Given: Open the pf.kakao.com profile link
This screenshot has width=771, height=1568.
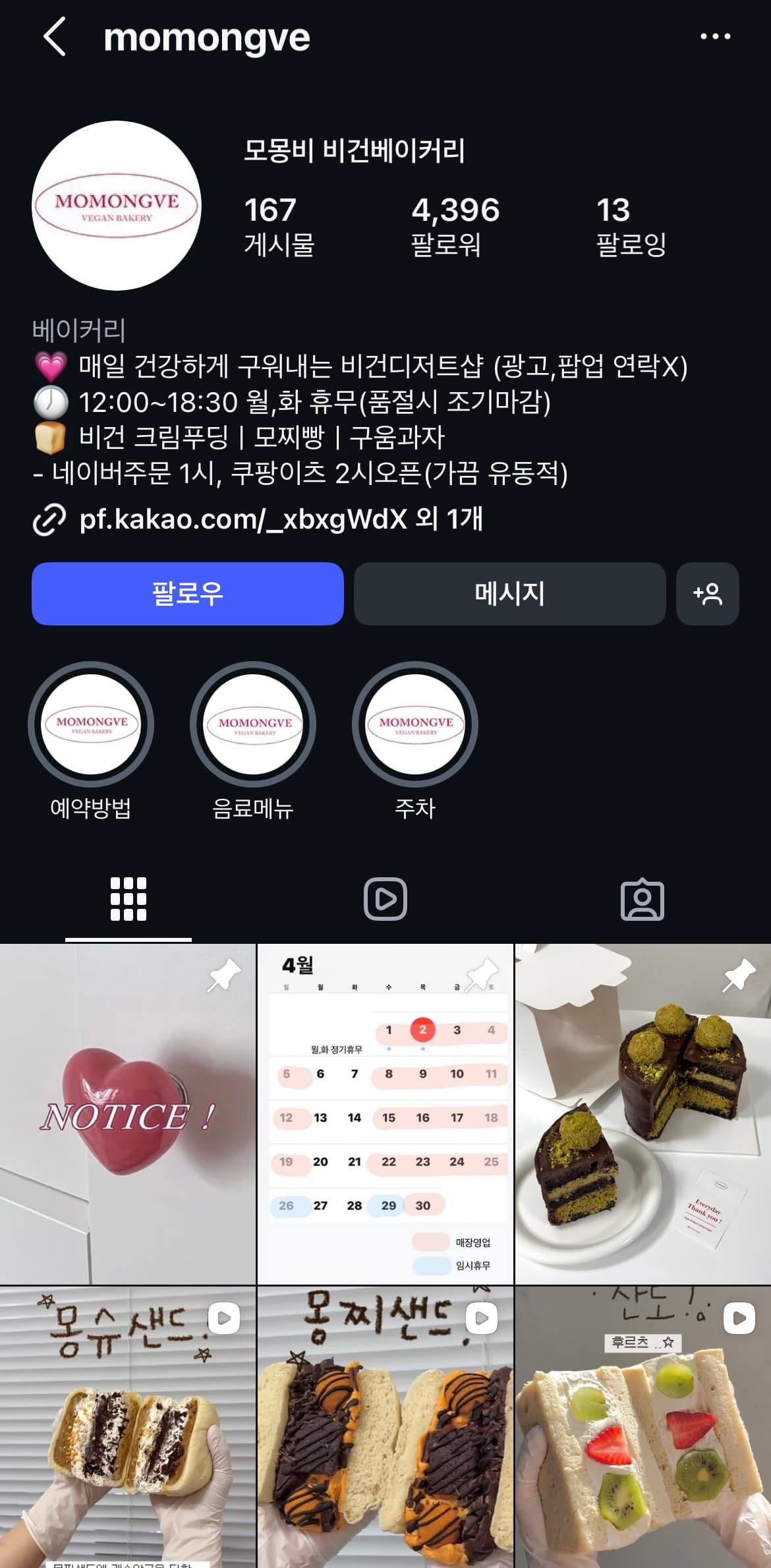Looking at the screenshot, I should 280,519.
